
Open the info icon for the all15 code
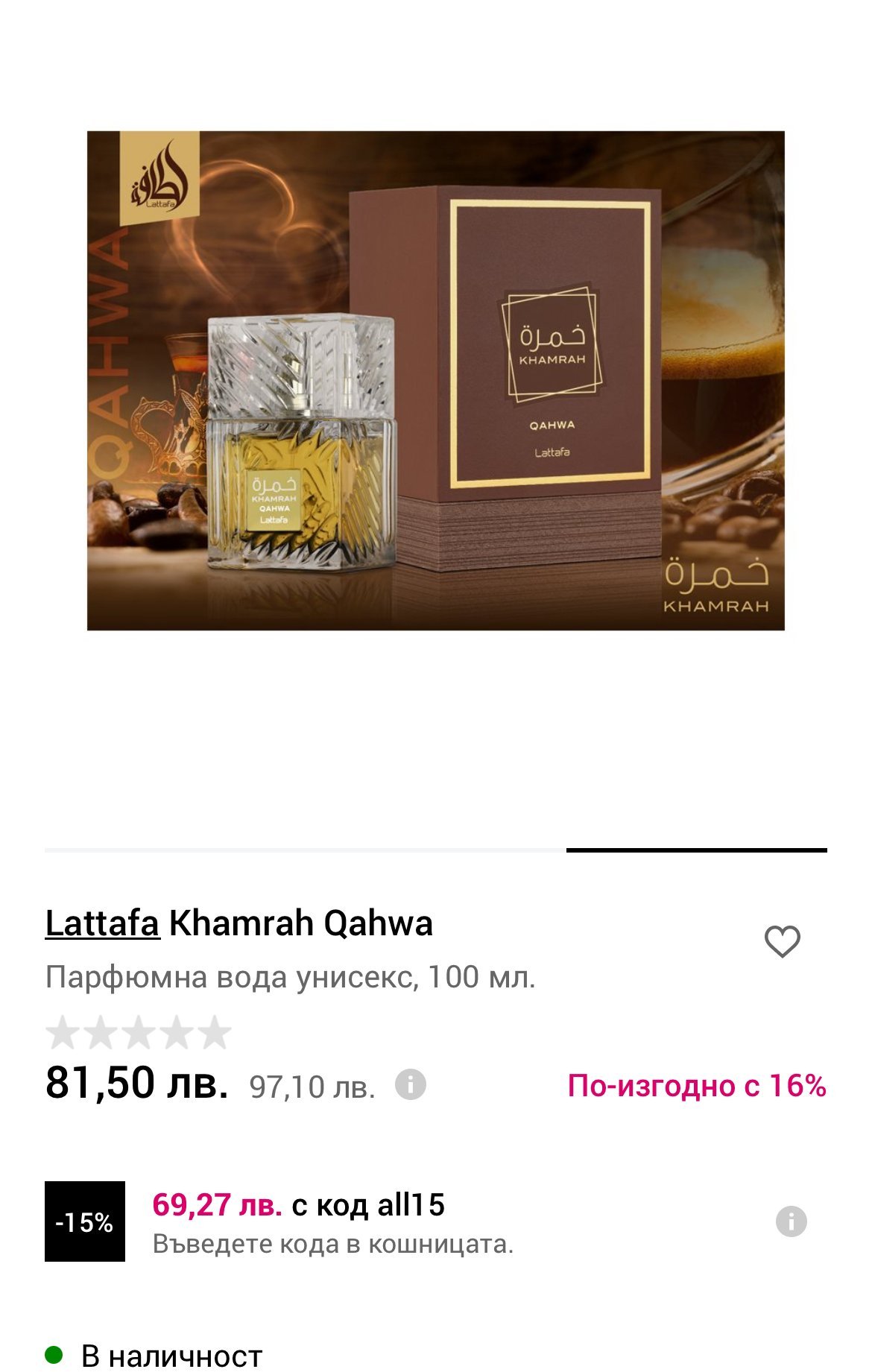[791, 1221]
